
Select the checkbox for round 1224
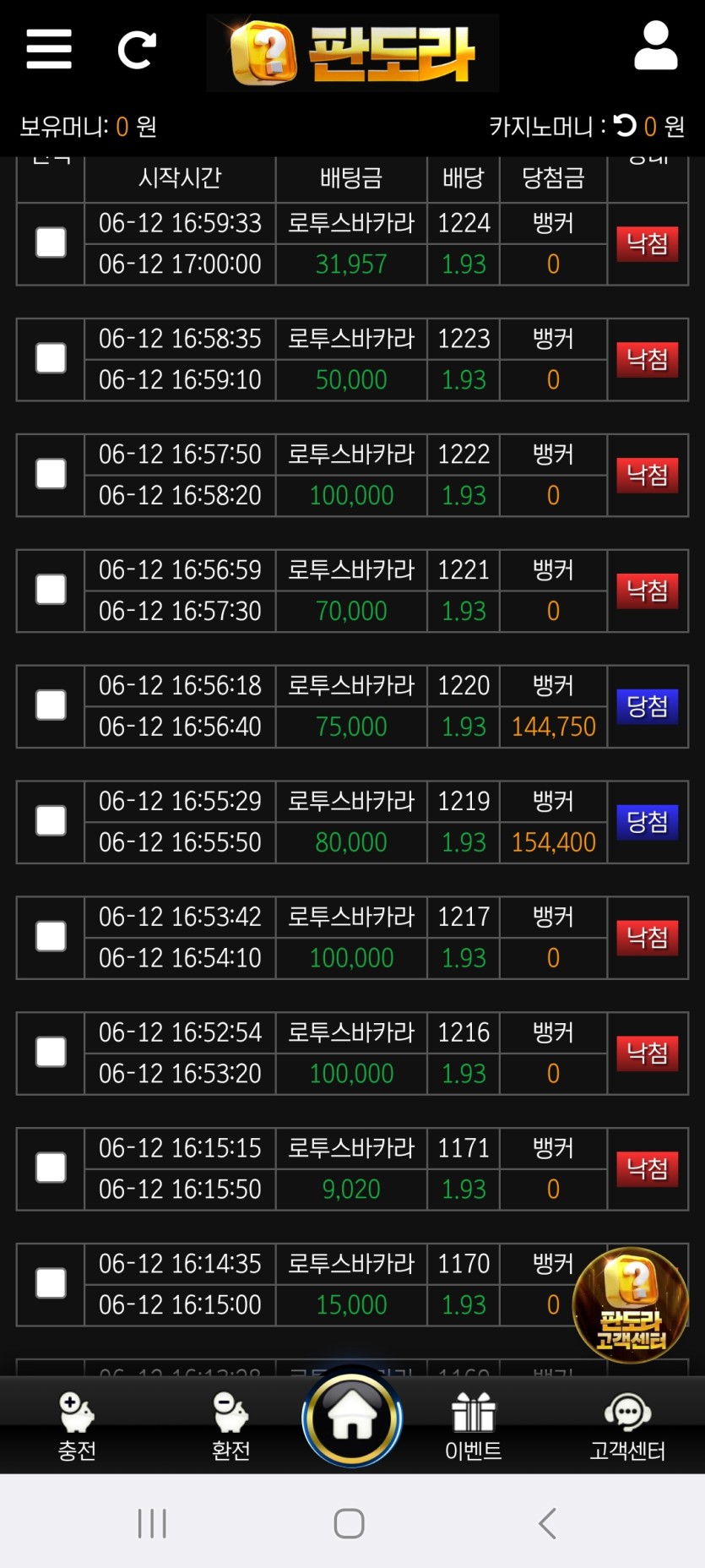[x=51, y=243]
